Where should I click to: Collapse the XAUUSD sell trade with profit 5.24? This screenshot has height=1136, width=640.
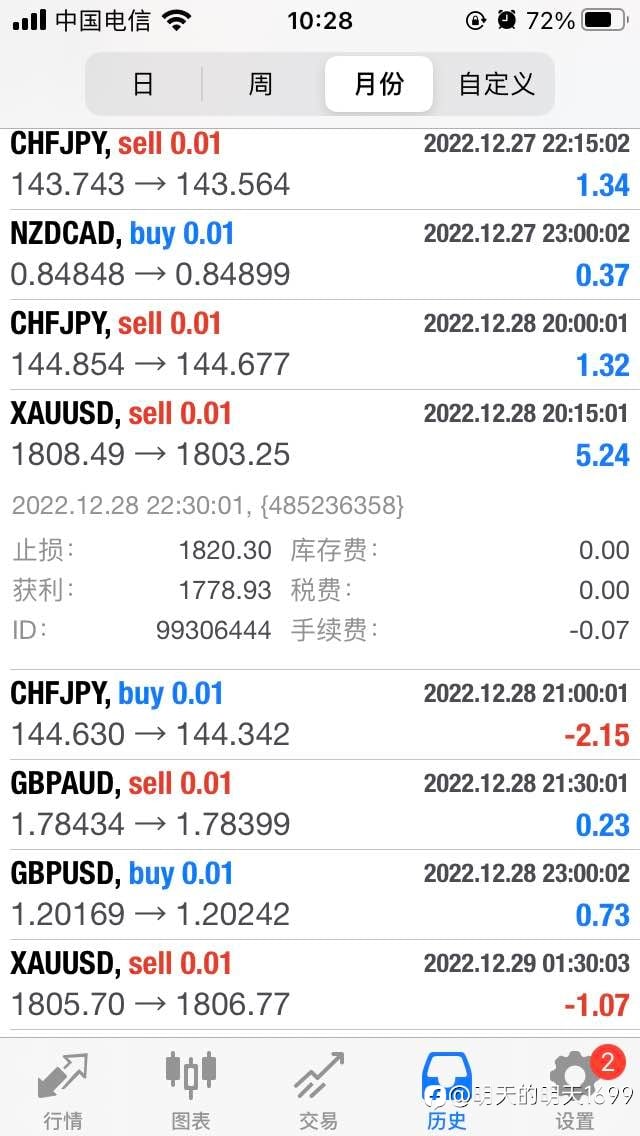[320, 435]
